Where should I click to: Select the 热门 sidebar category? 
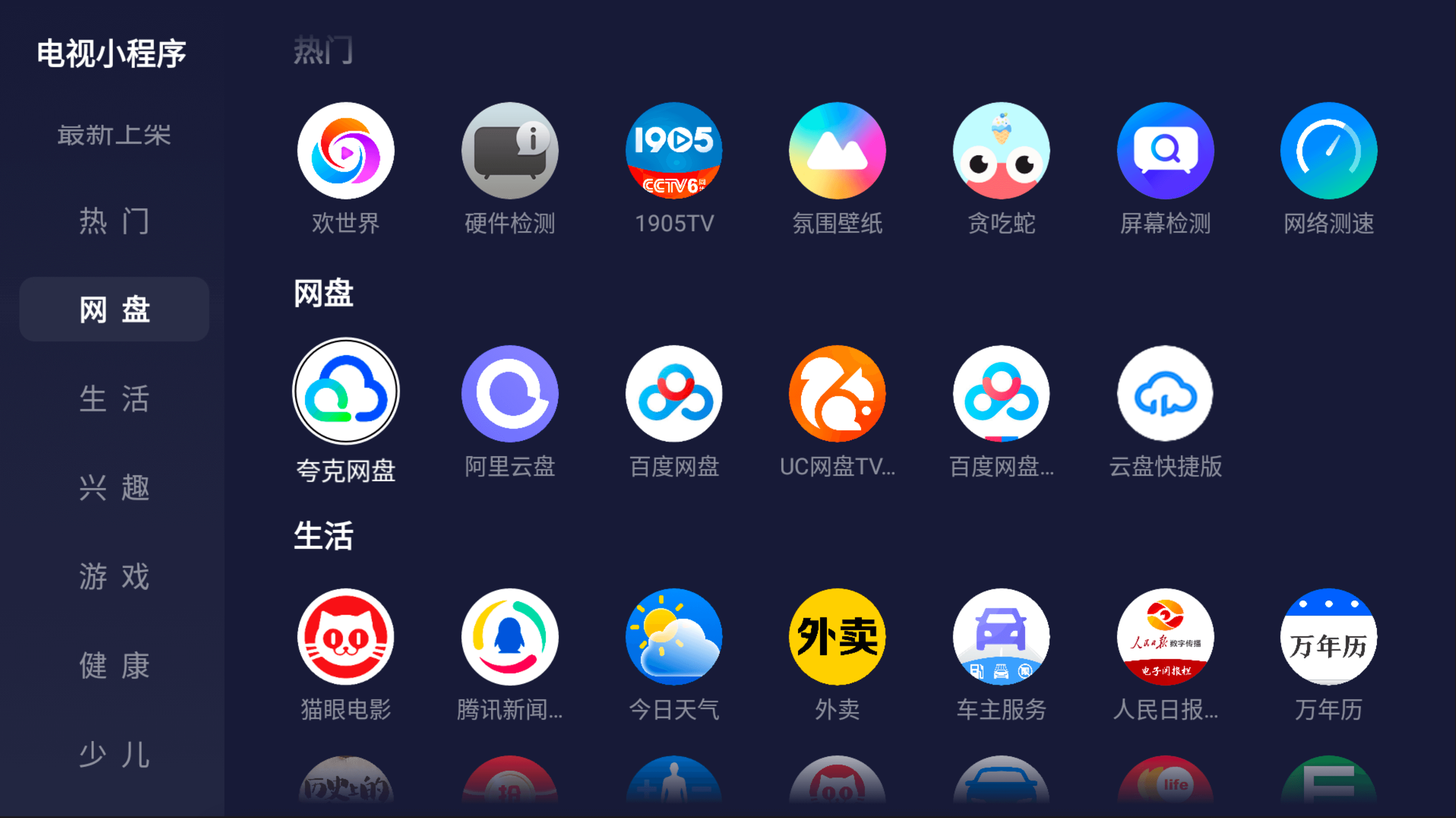click(x=114, y=221)
